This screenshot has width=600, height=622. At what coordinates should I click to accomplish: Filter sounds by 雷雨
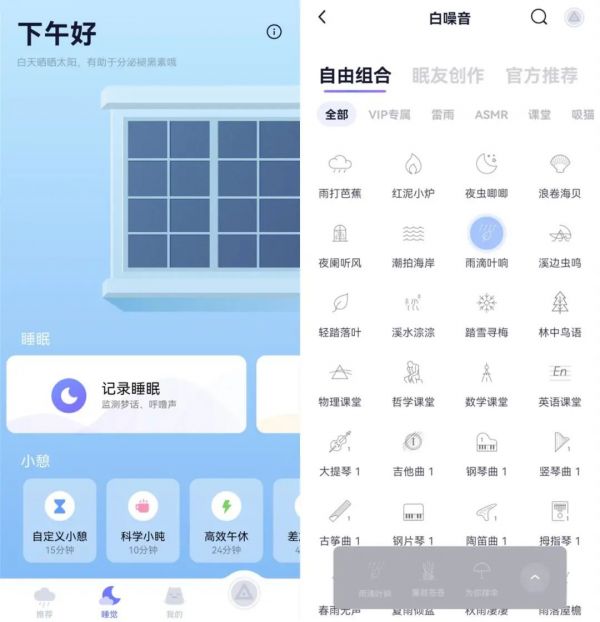442,114
